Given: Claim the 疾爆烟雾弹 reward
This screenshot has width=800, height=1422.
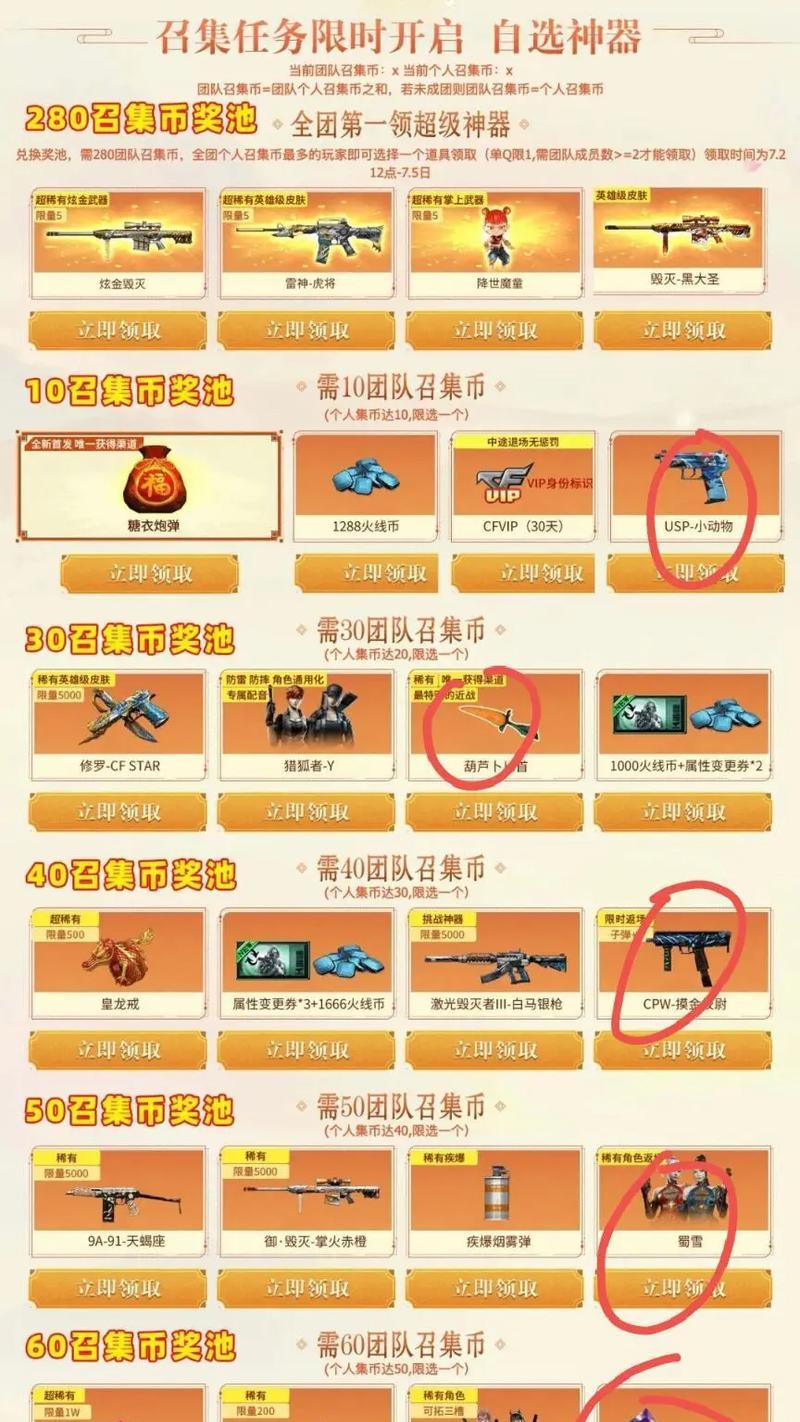Looking at the screenshot, I should pyautogui.click(x=494, y=1288).
